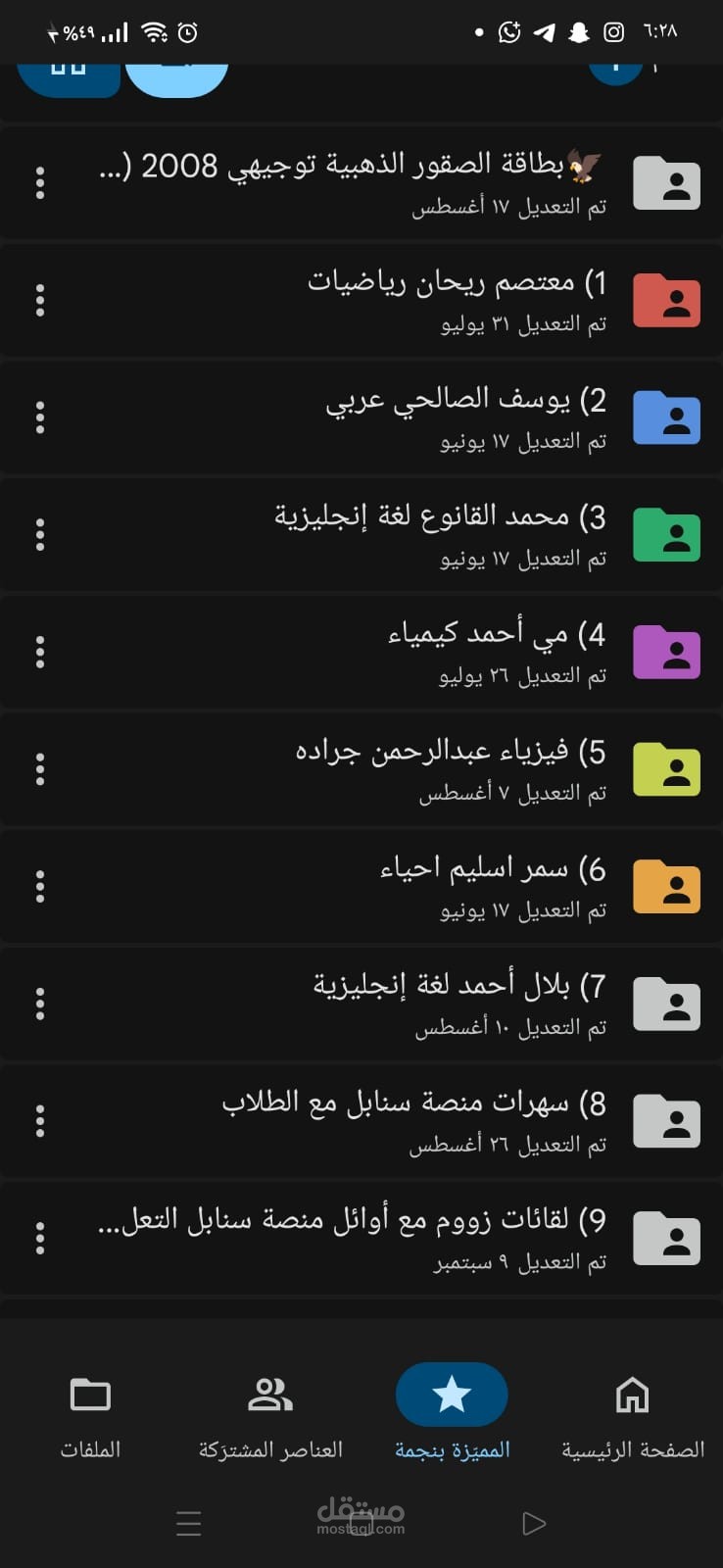Image resolution: width=723 pixels, height=1568 pixels.
Task: Open folder سهرات منصة سنابل مع الطلاب
Action: [x=361, y=1121]
